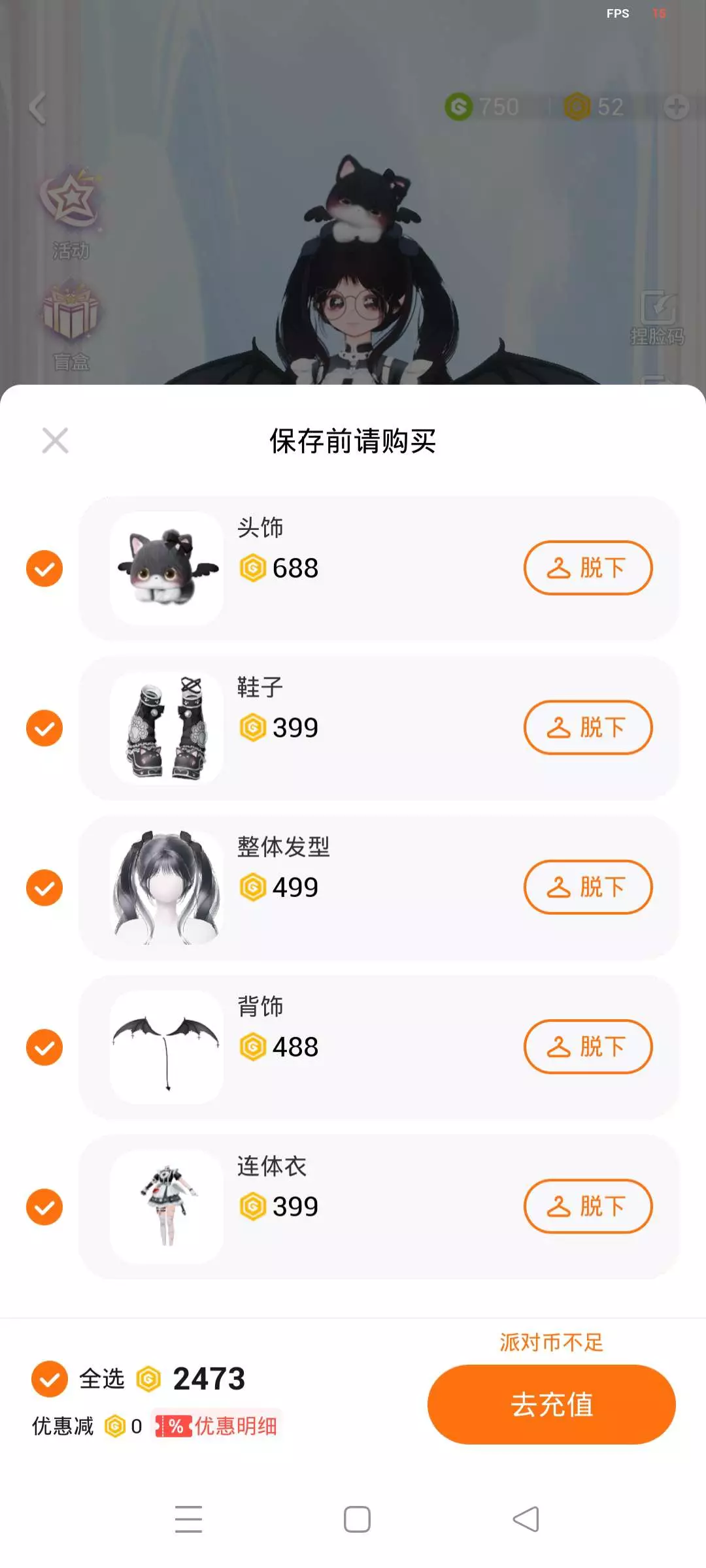The image size is (706, 1568).
Task: Toggle the 全选 select-all checkbox
Action: (x=50, y=1379)
